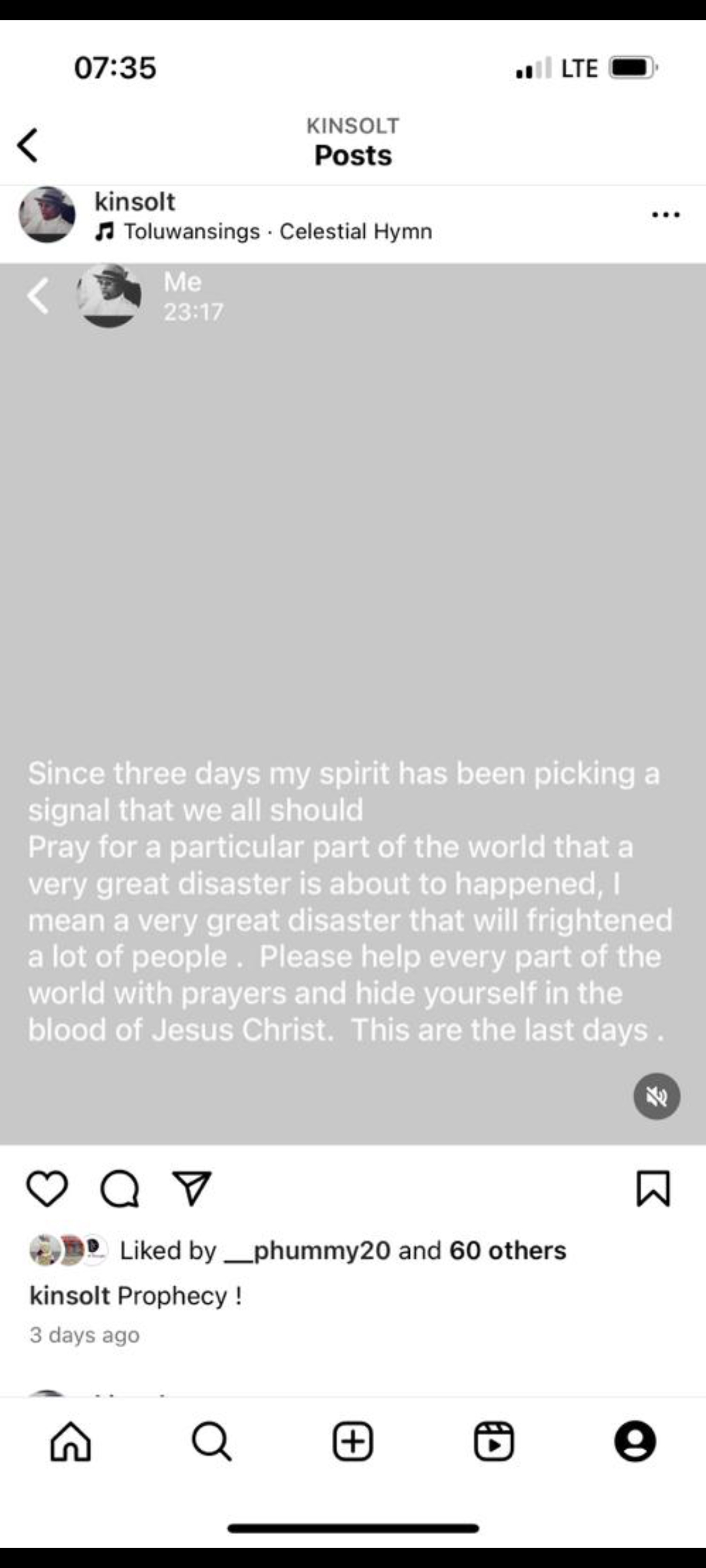
Task: Switch to the Search tab
Action: coord(211,1441)
